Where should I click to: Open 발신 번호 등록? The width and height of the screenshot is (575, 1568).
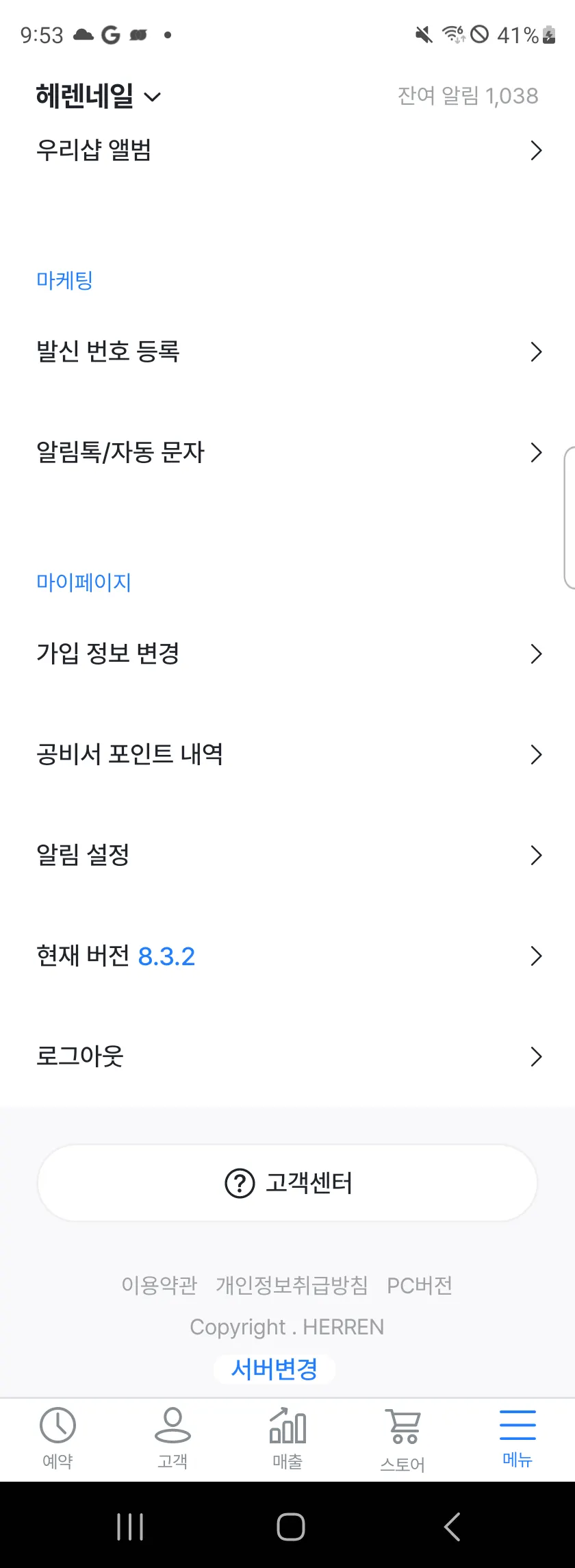click(287, 351)
